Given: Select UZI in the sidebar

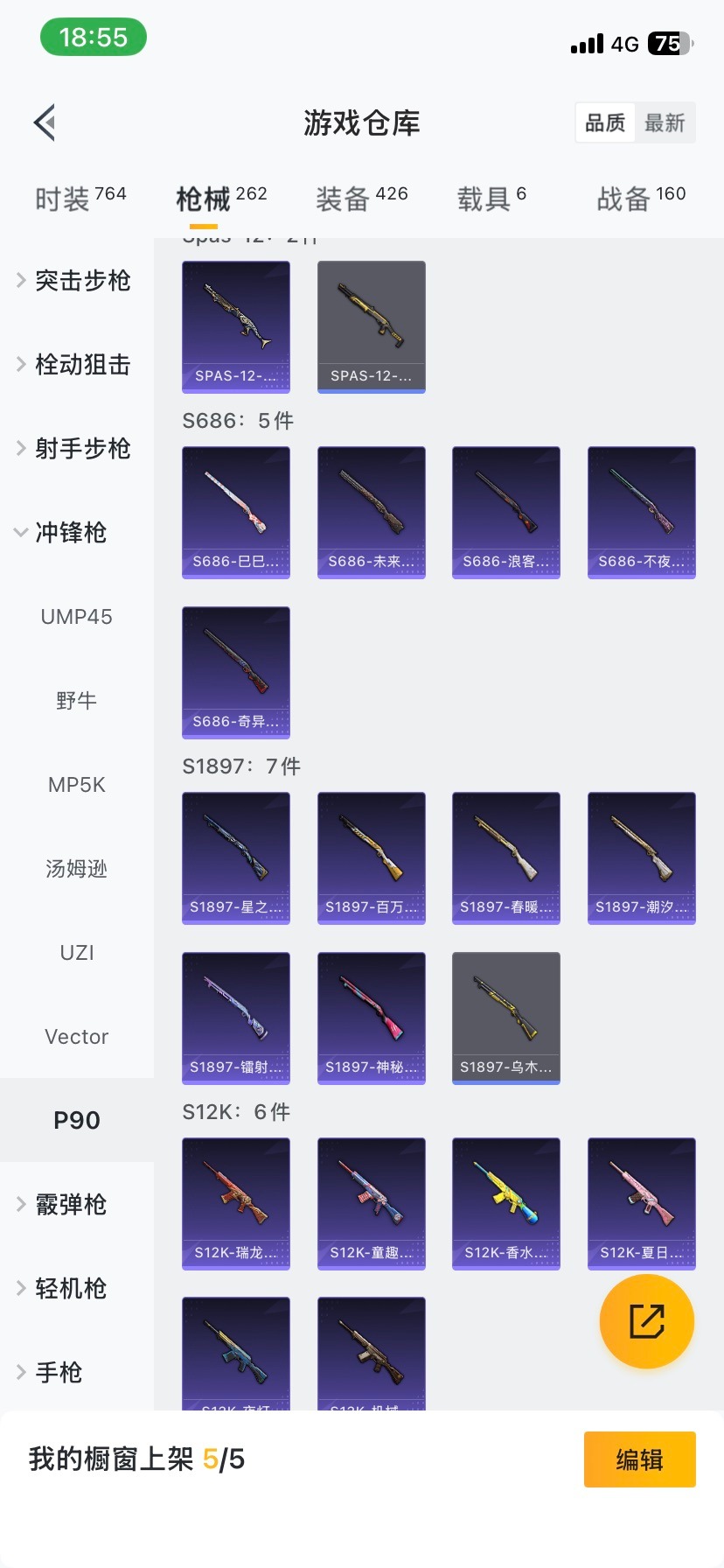Looking at the screenshot, I should pyautogui.click(x=76, y=952).
